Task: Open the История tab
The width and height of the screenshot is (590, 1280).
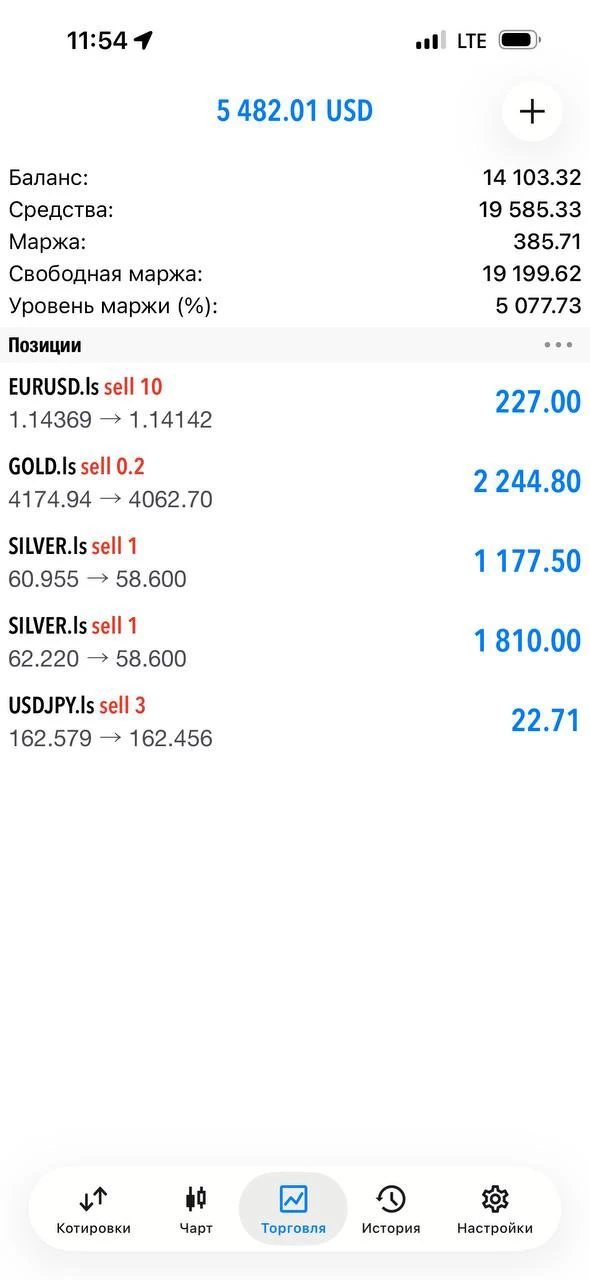Action: pyautogui.click(x=391, y=1209)
